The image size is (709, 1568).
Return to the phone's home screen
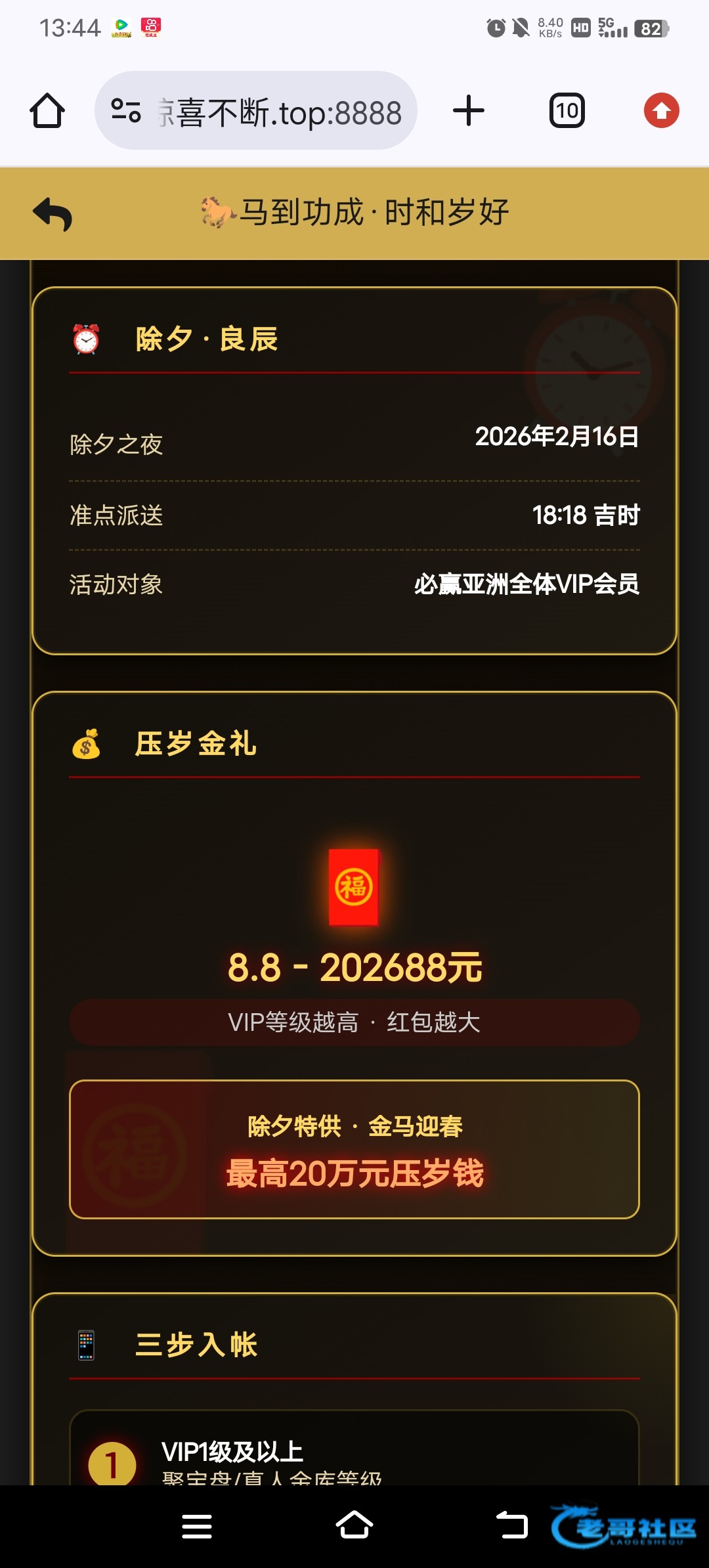tap(354, 1526)
